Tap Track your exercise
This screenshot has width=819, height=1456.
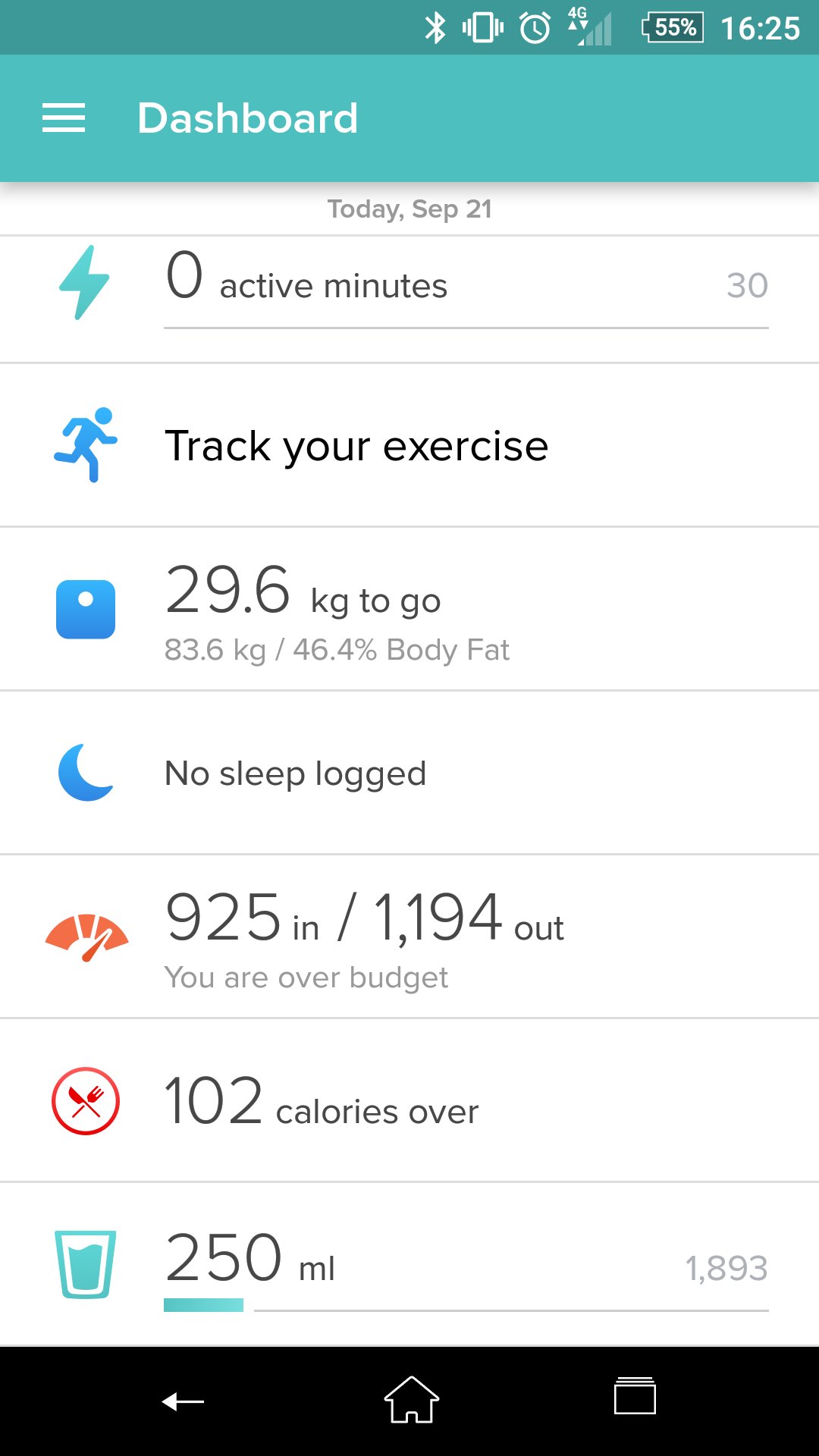(356, 446)
